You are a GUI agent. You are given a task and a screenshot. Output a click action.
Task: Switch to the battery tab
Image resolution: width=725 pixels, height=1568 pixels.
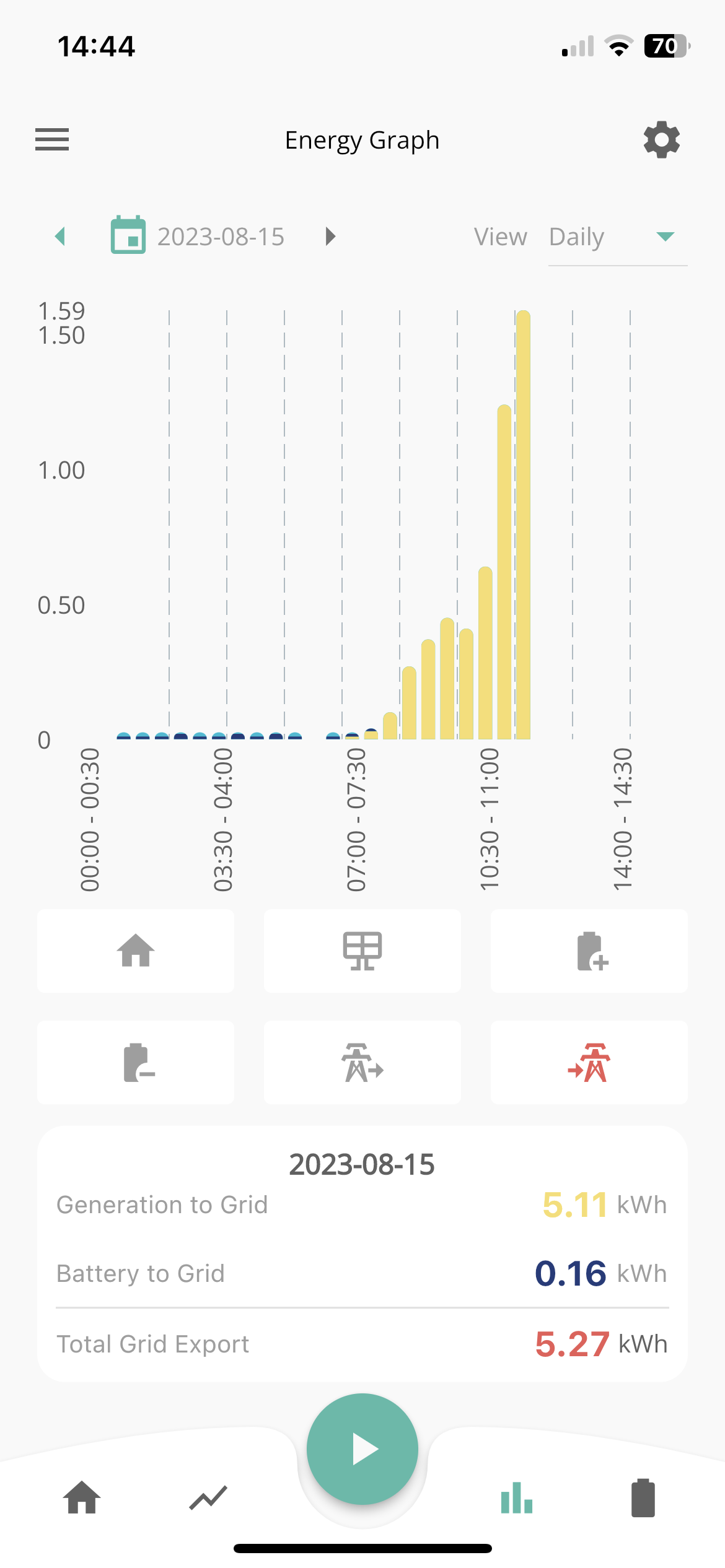pyautogui.click(x=643, y=1497)
